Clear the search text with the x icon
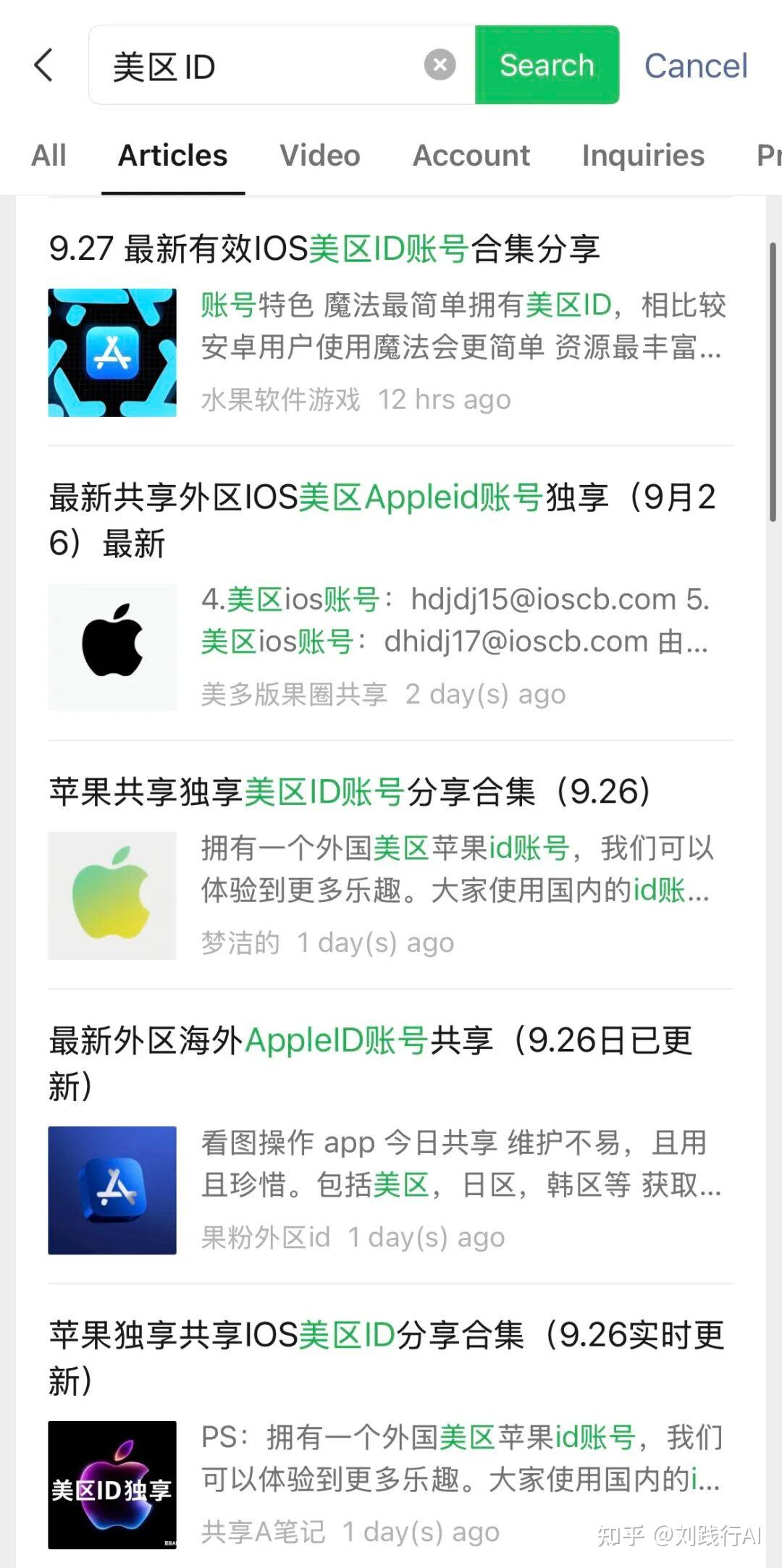The width and height of the screenshot is (782, 1568). [x=440, y=65]
